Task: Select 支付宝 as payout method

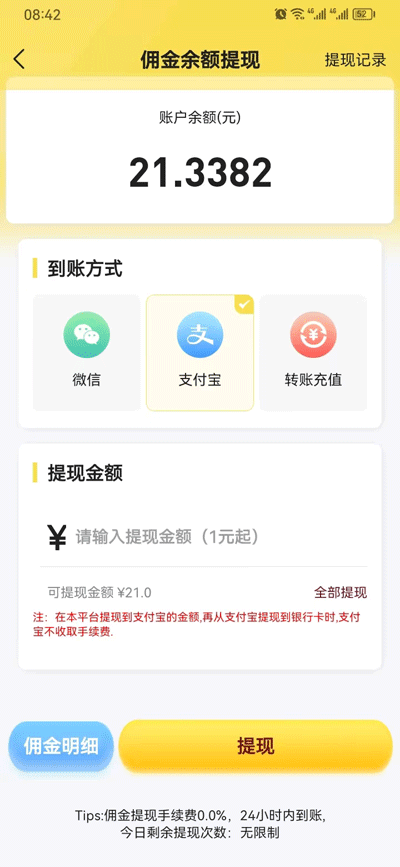Action: pos(200,353)
